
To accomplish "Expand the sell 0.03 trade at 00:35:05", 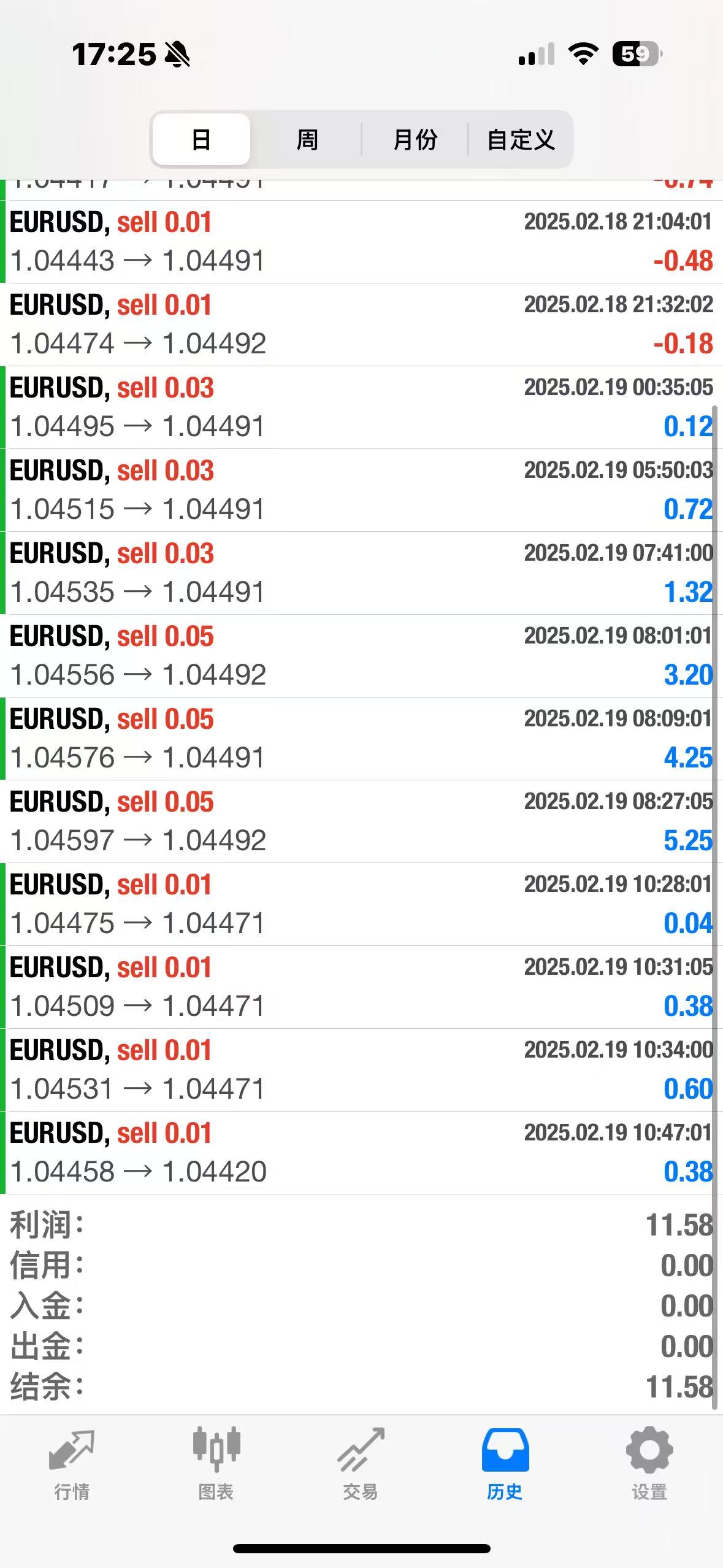I will click(x=361, y=407).
